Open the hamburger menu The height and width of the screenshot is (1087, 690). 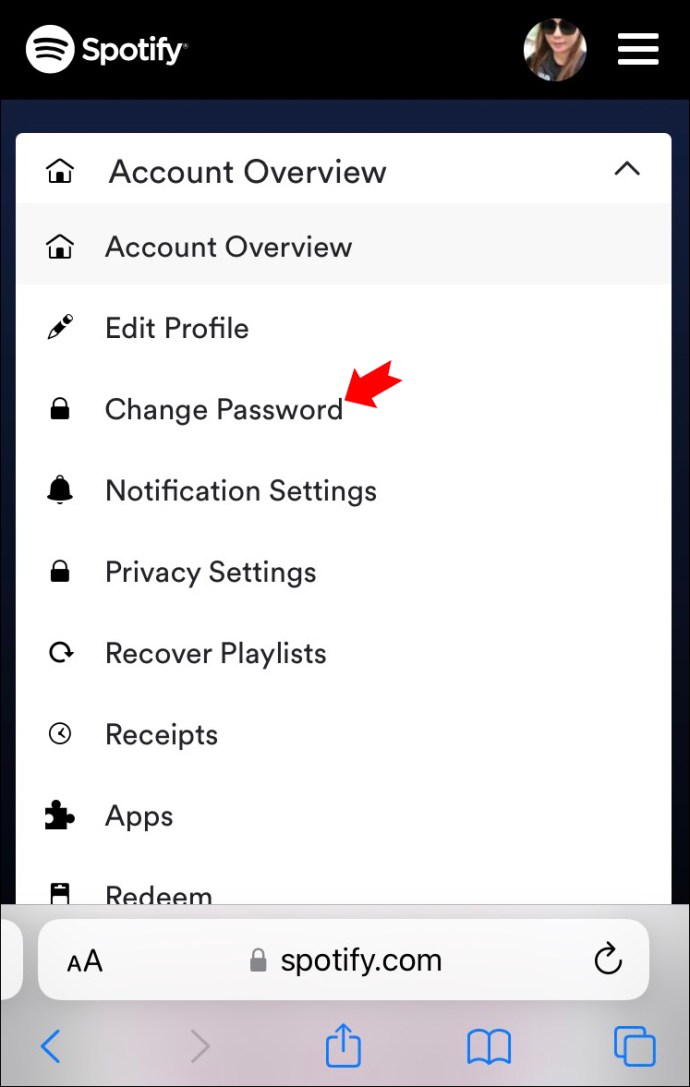[637, 49]
